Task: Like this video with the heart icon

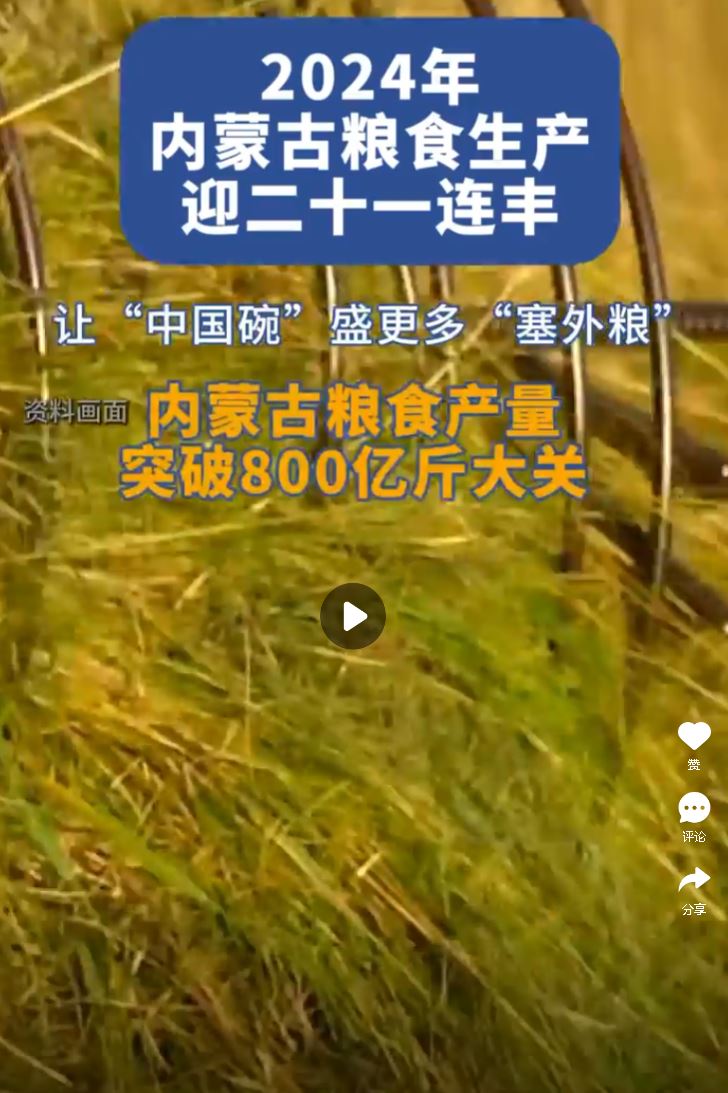Action: tap(694, 737)
